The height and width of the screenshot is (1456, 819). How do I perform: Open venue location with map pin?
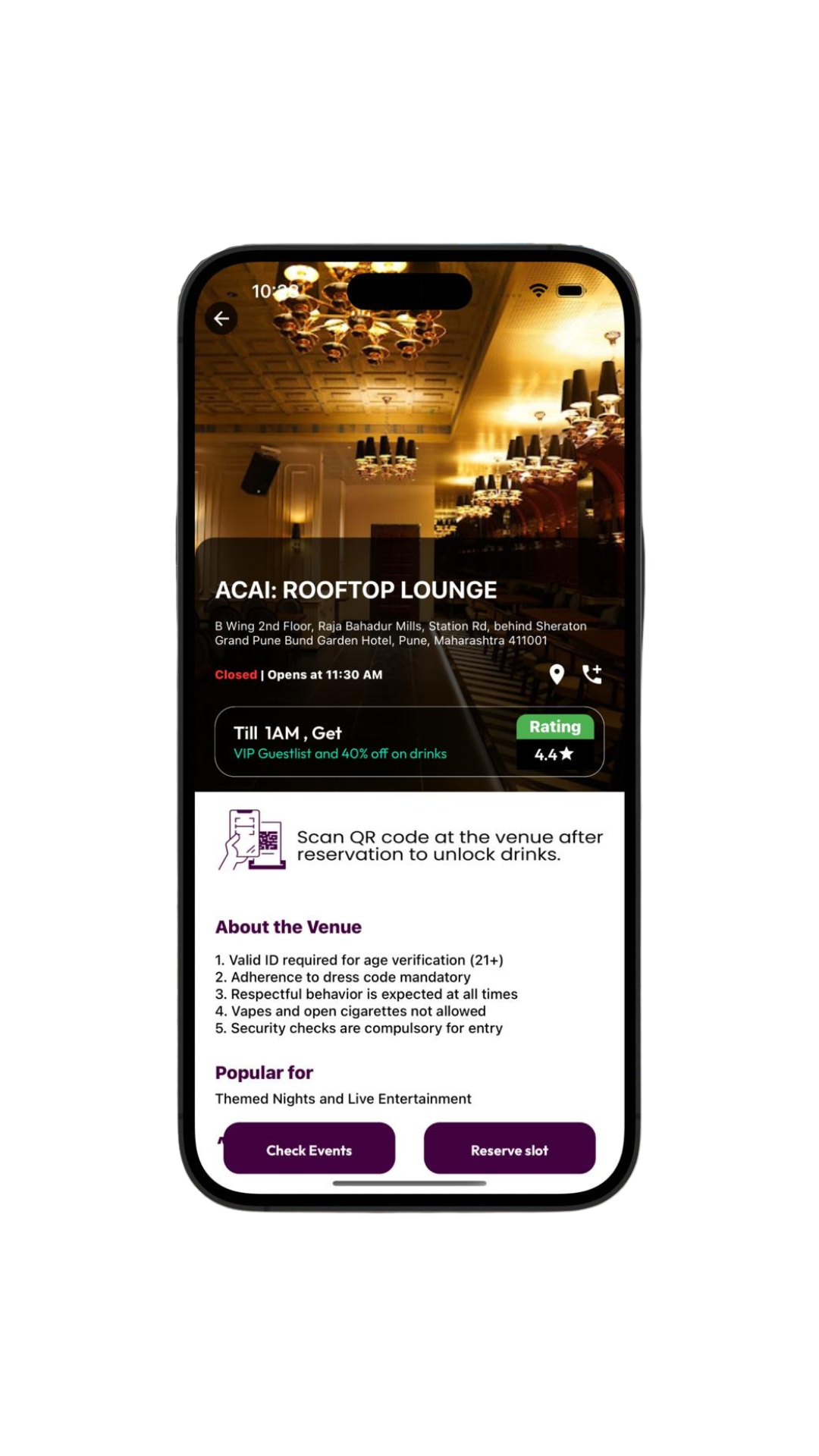557,674
